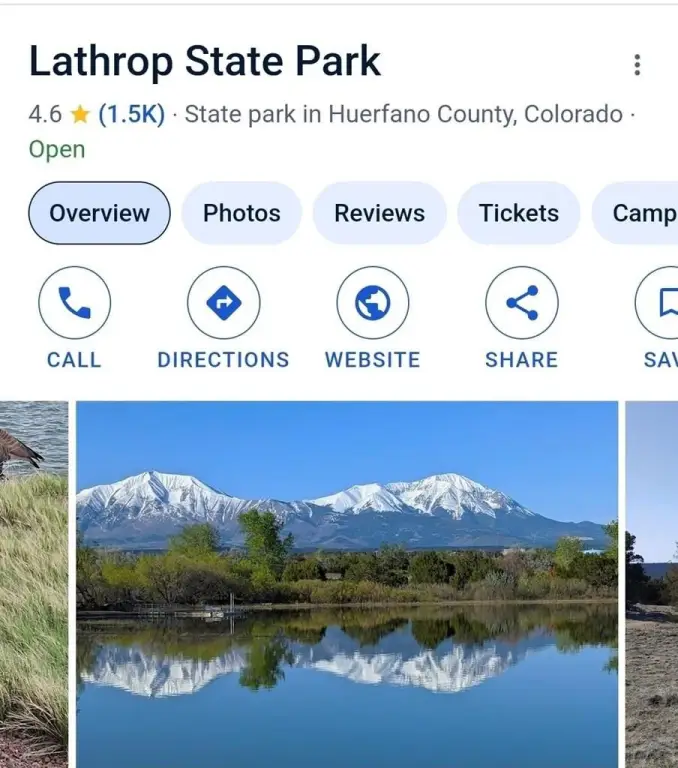The height and width of the screenshot is (768, 678).
Task: Call Lathrop State Park
Action: click(x=74, y=303)
